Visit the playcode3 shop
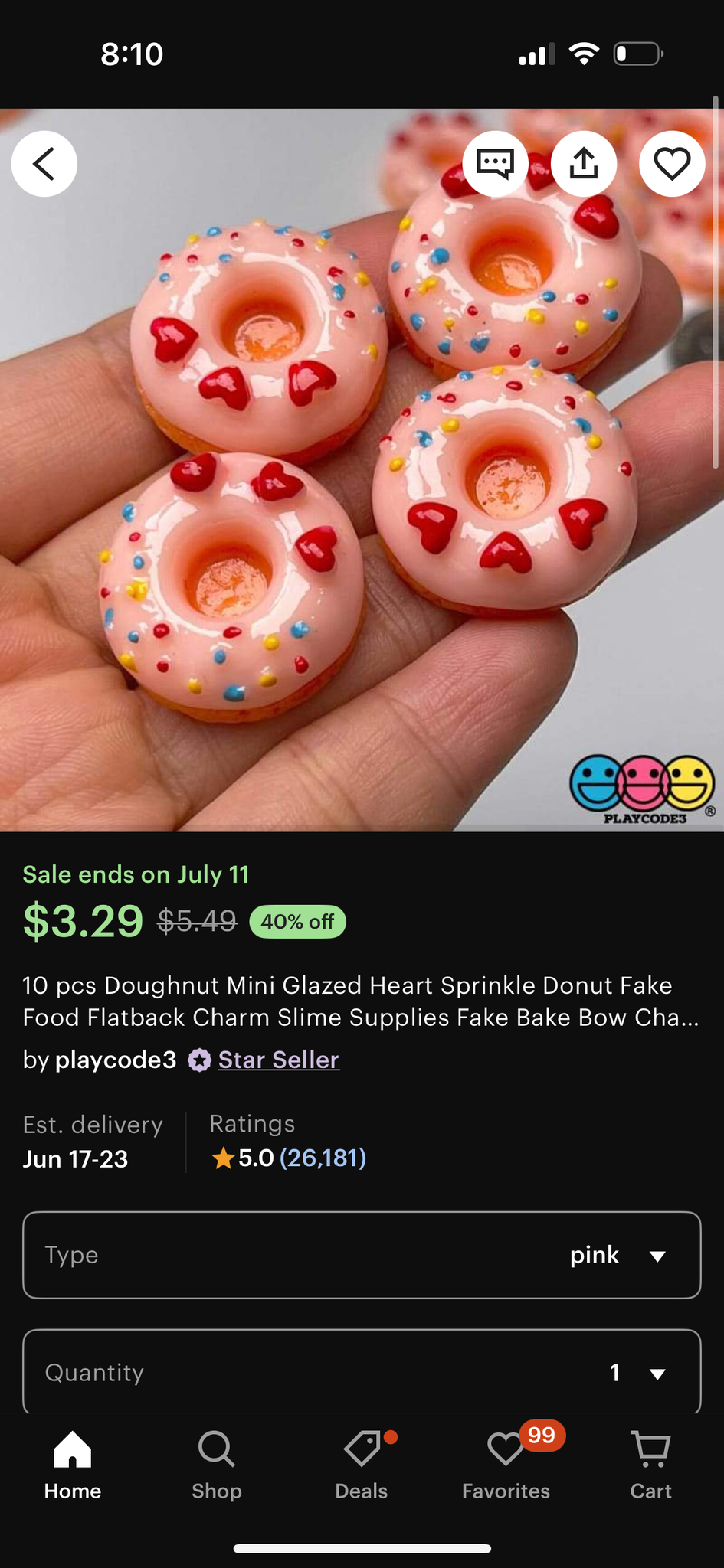The width and height of the screenshot is (724, 1568). click(x=116, y=1060)
